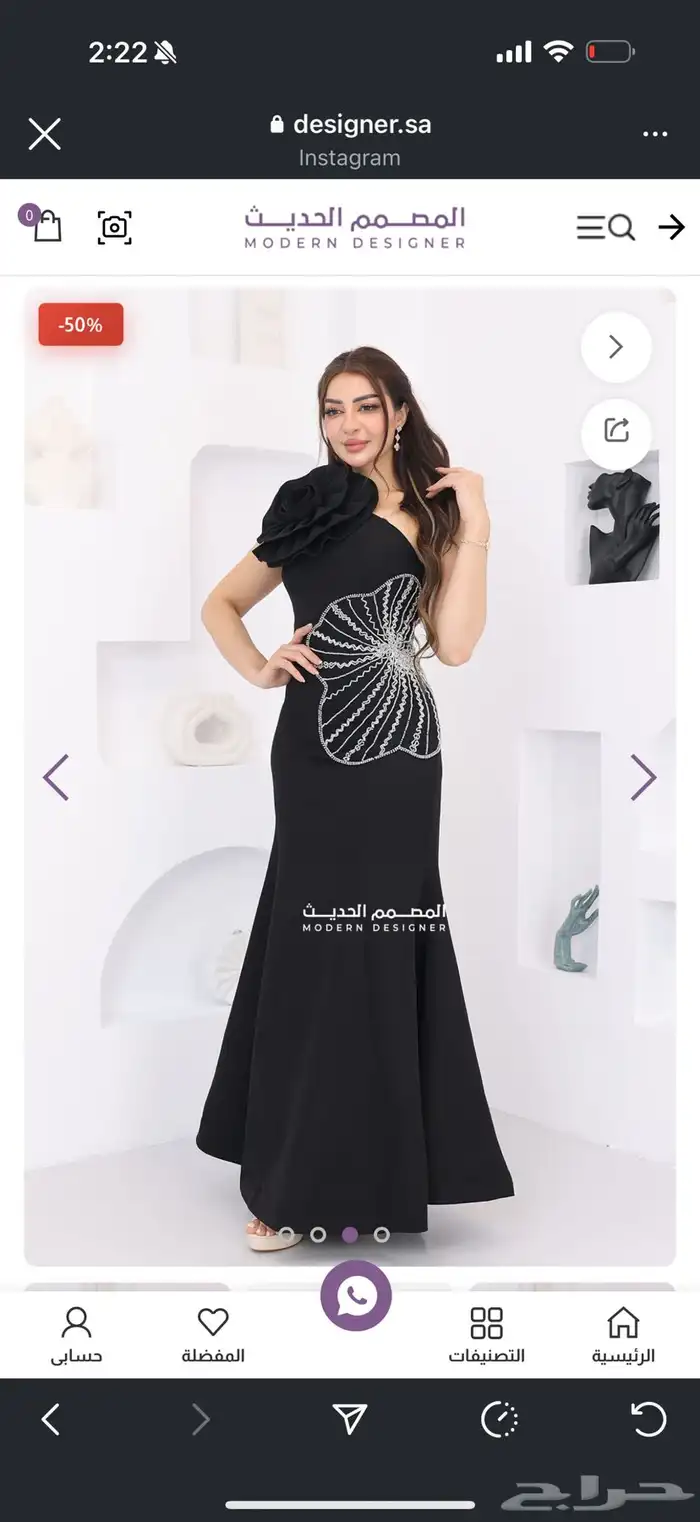Tap the arrow in the store header

671,228
